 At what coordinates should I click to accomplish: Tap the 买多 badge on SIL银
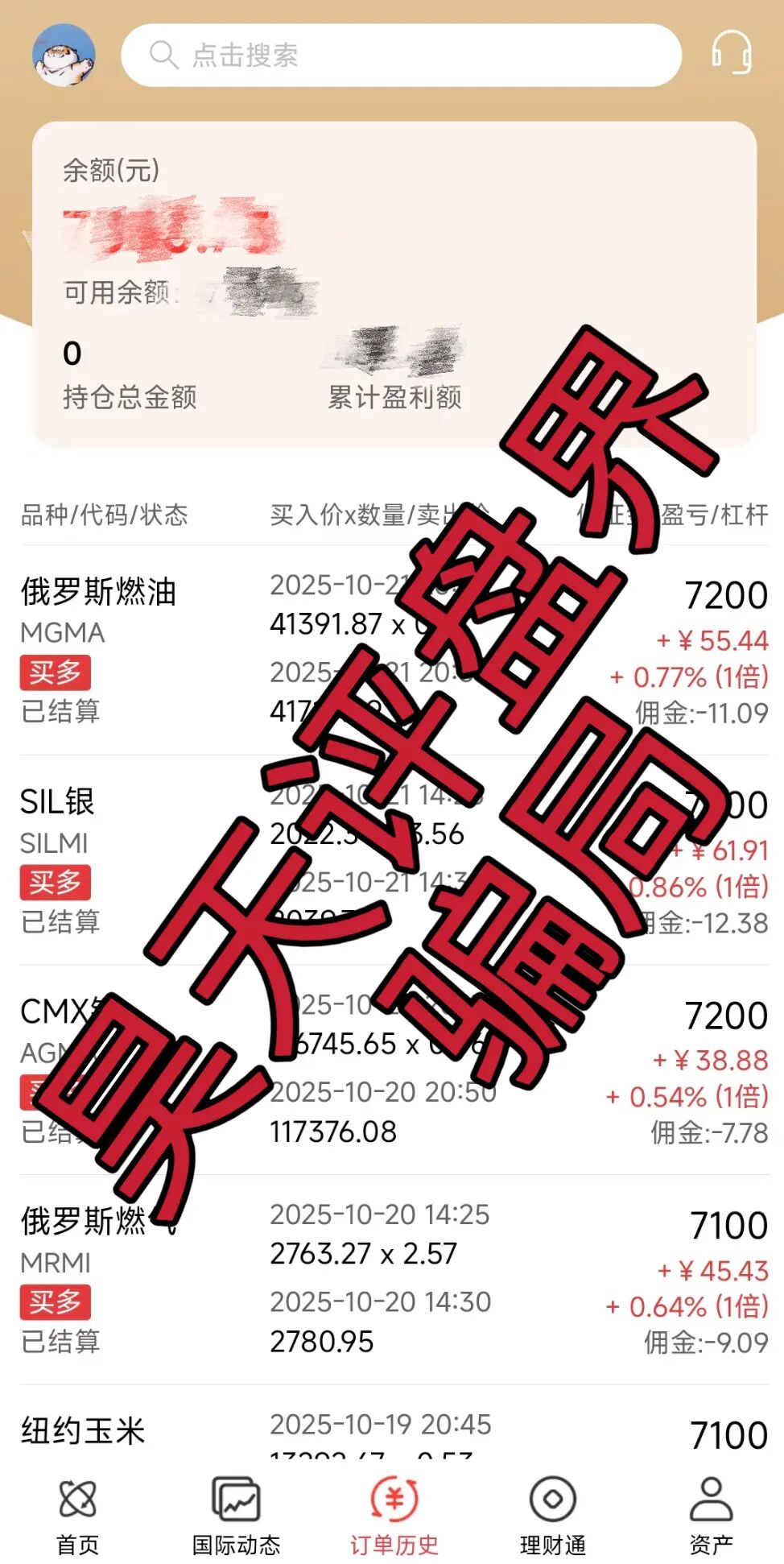54,882
